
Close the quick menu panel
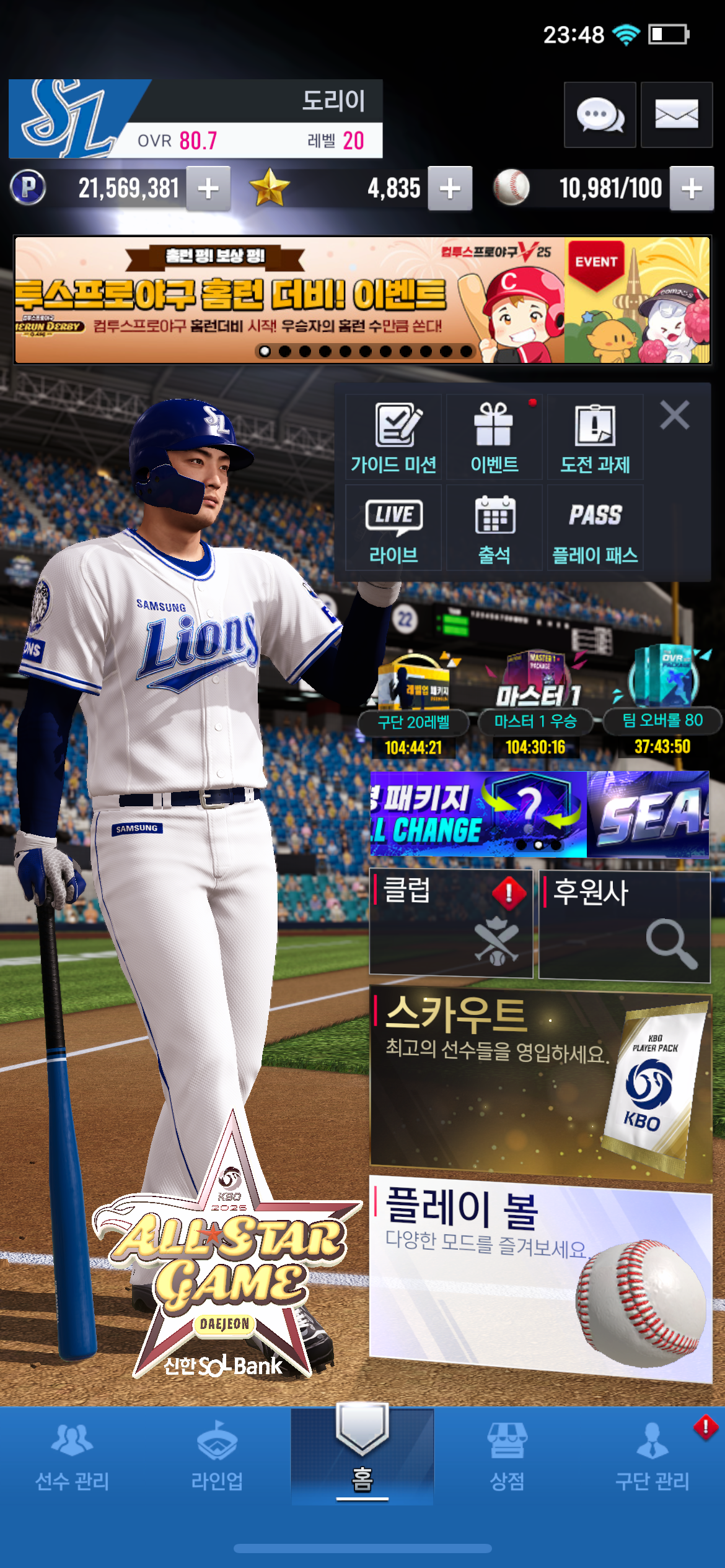click(675, 415)
